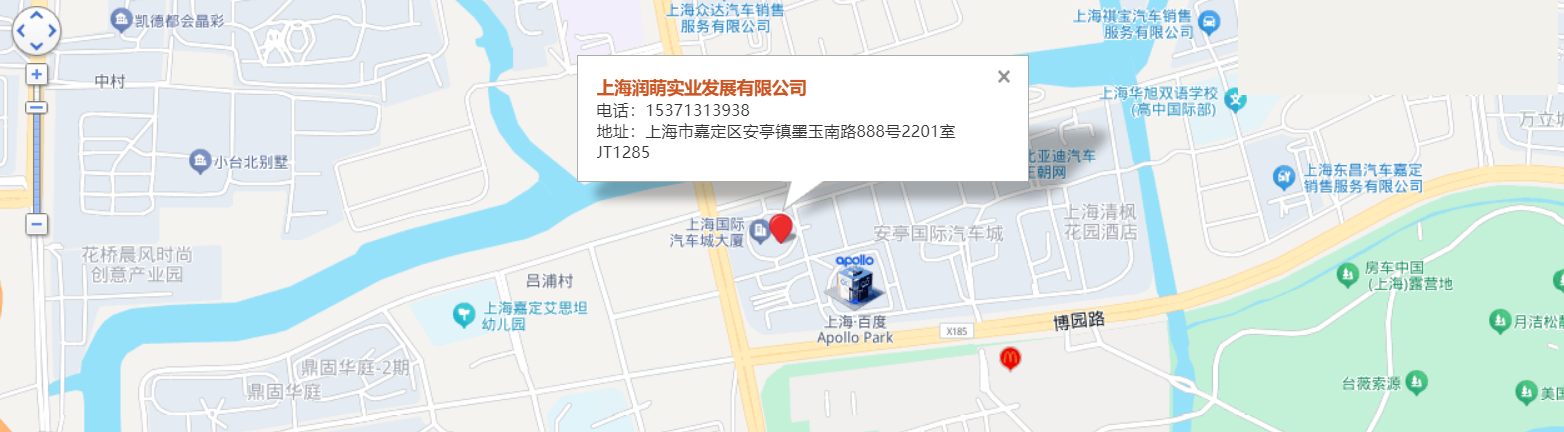Open the 小台北别墅 place marker

(x=200, y=161)
